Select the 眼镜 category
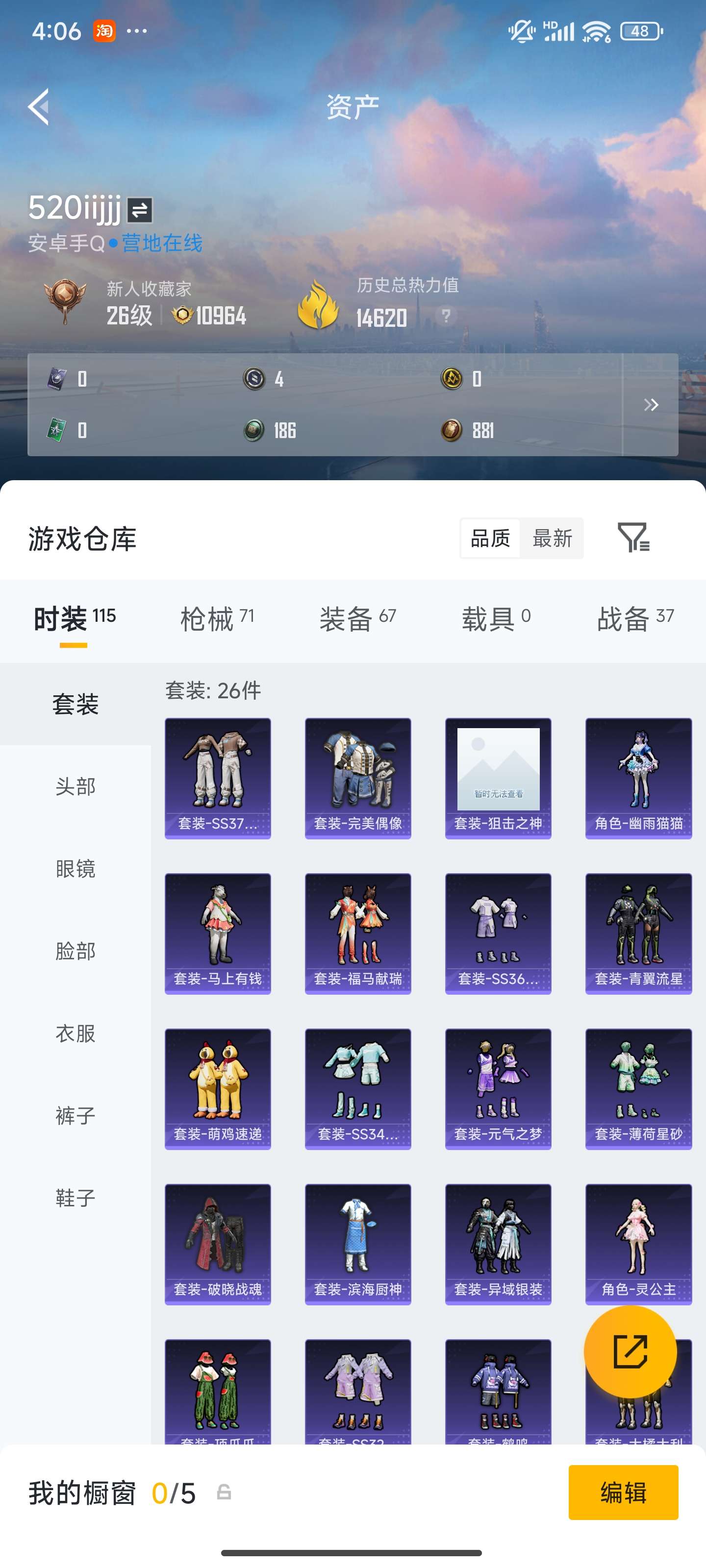 [x=76, y=869]
